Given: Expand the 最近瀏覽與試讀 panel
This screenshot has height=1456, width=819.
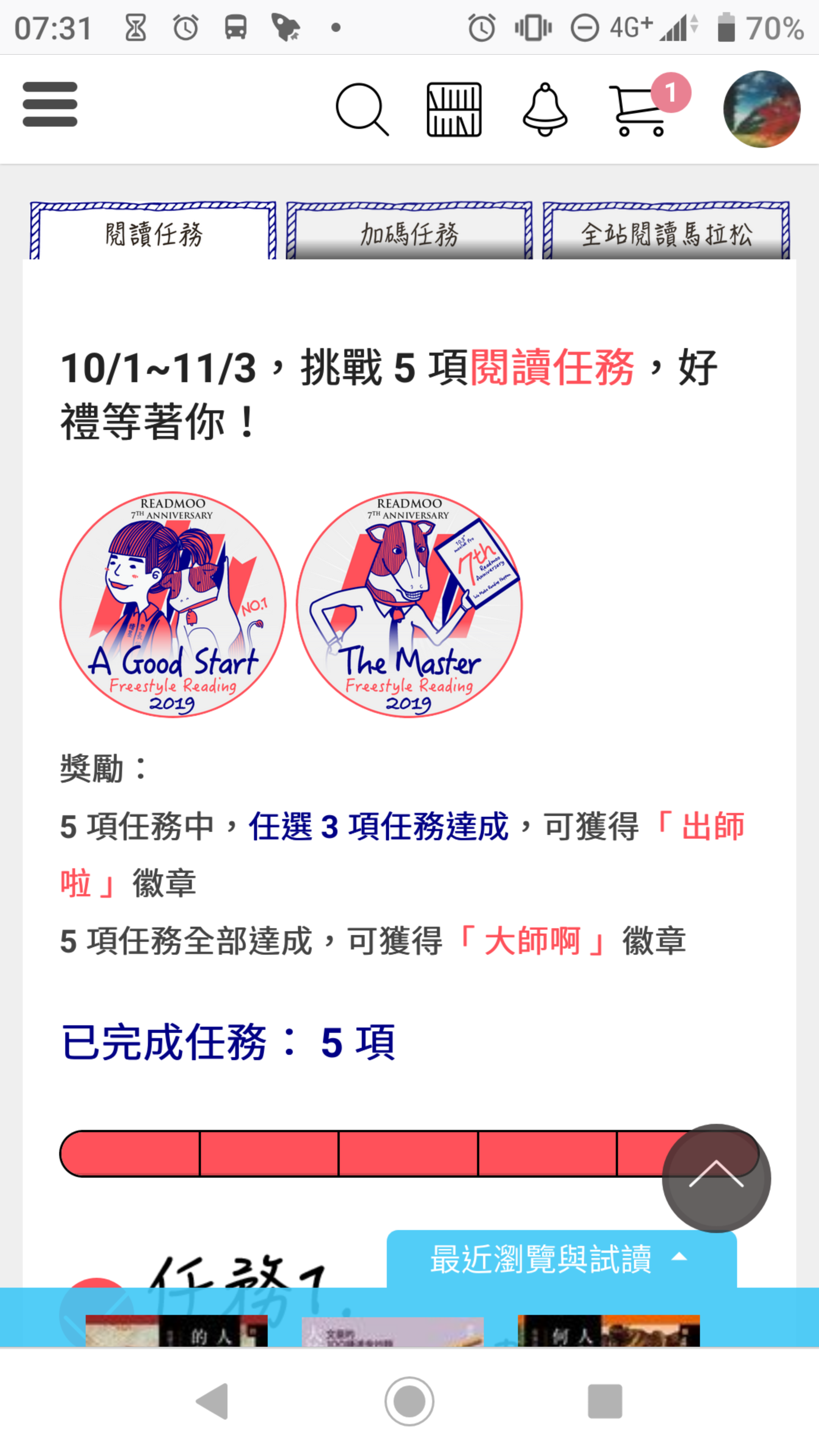Looking at the screenshot, I should point(561,1259).
